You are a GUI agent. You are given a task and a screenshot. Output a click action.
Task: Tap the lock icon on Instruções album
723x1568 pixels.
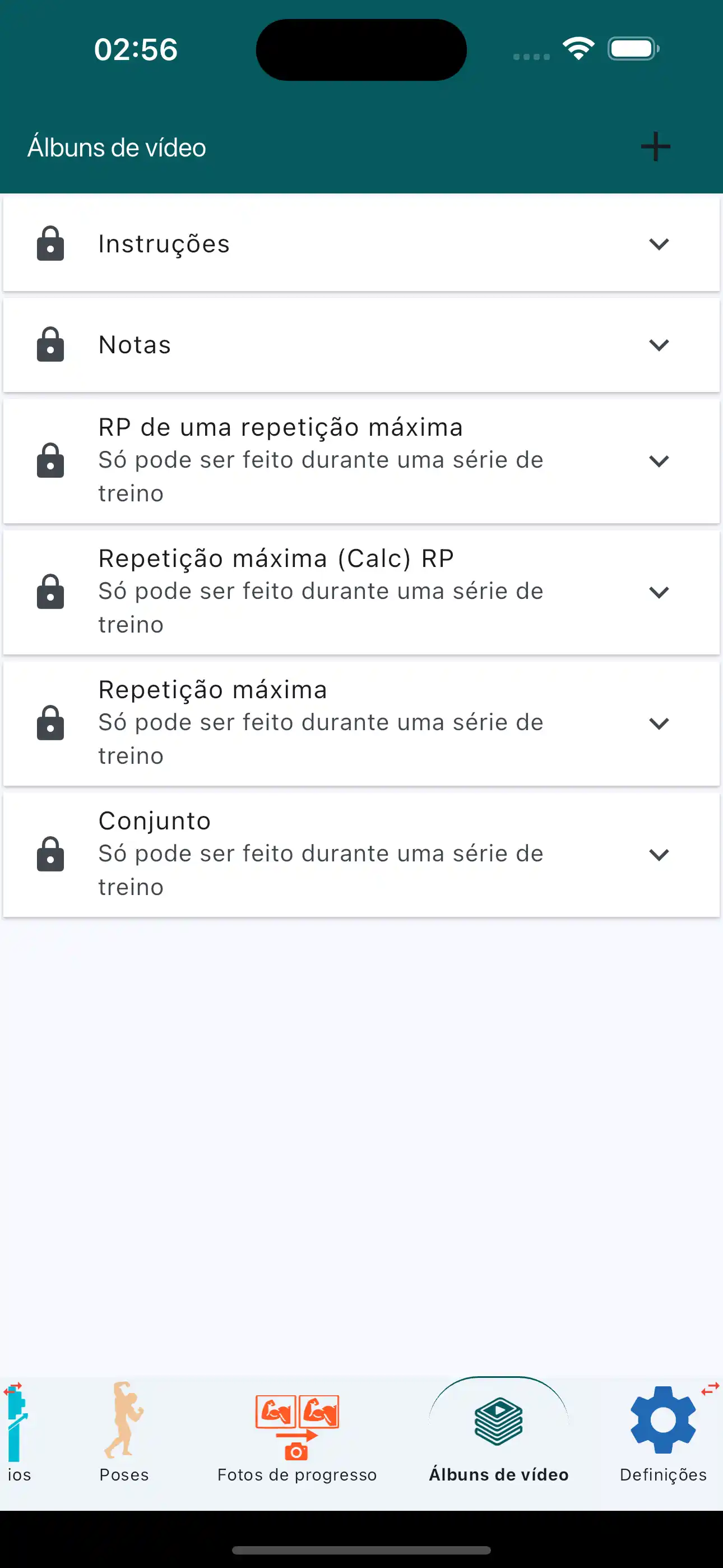coord(51,244)
